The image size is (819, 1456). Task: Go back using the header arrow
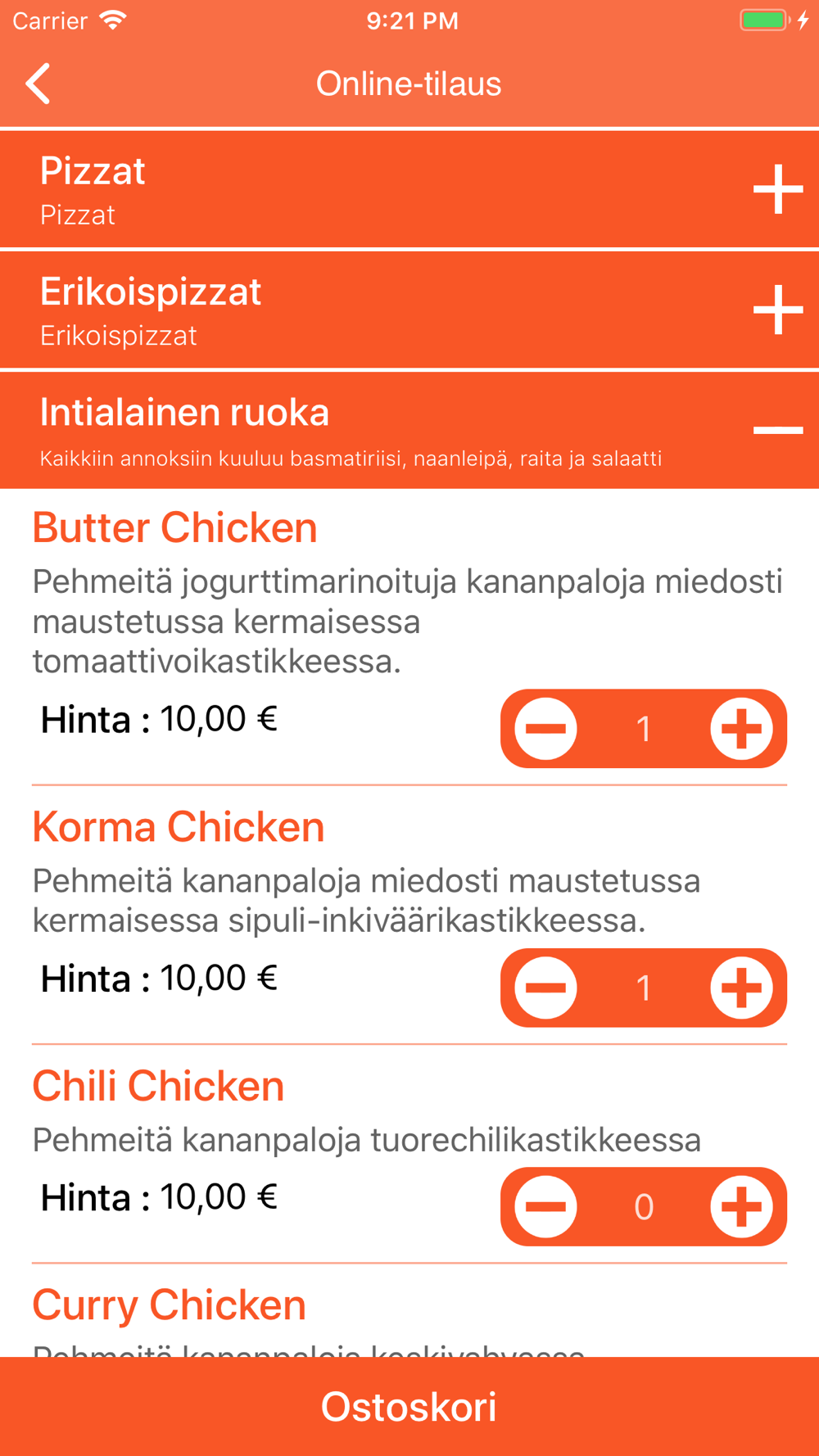tap(38, 84)
